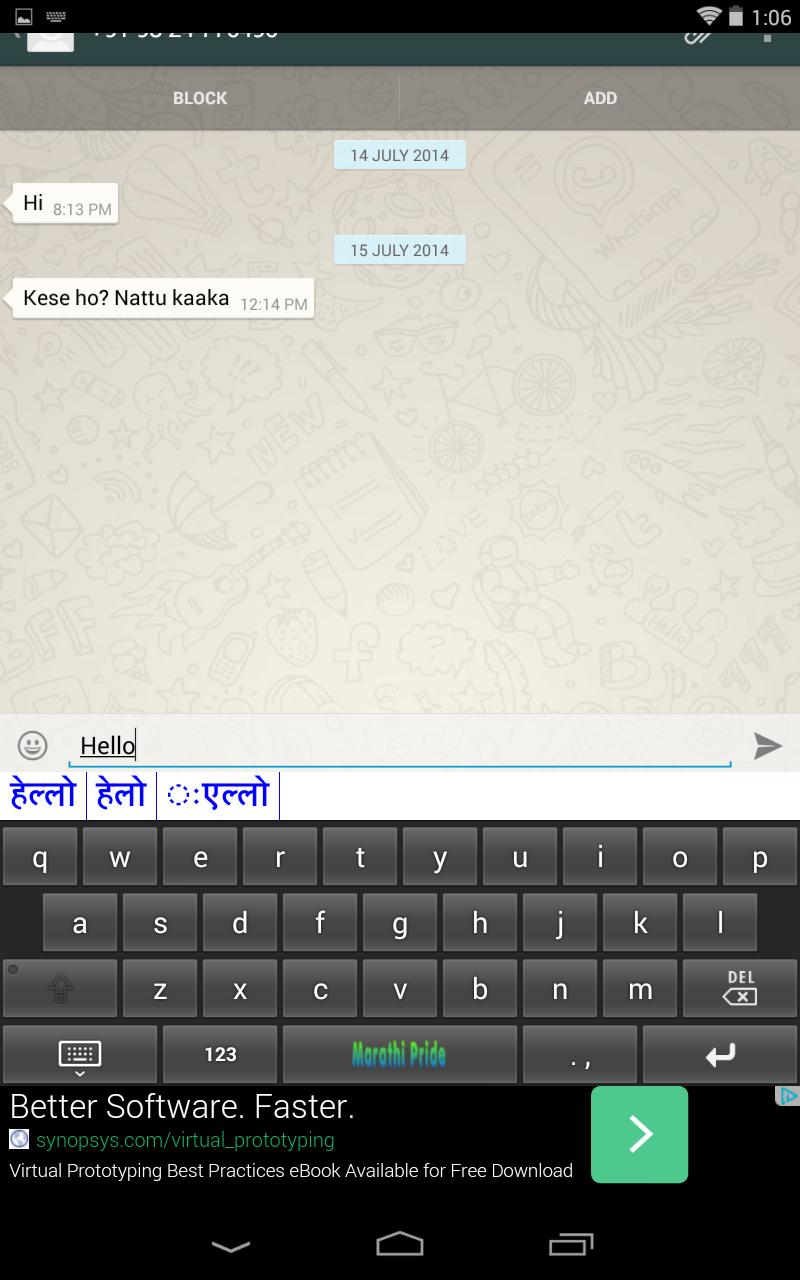
Task: Close the ad via AdChoices icon
Action: 788,1096
